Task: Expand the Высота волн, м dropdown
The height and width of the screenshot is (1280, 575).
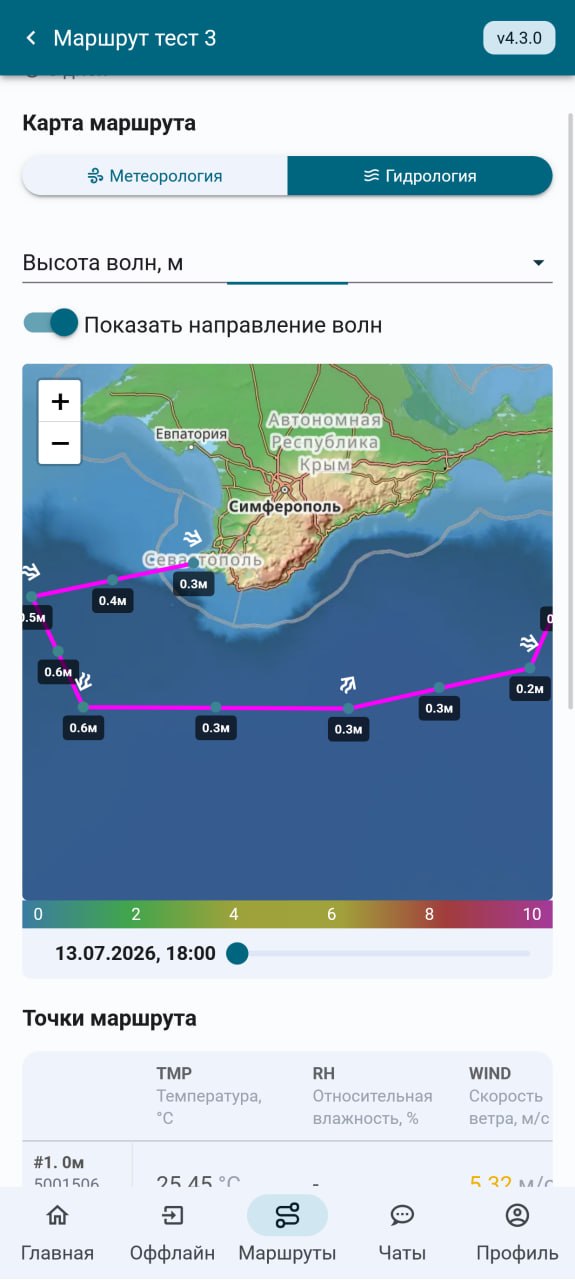Action: [x=287, y=263]
